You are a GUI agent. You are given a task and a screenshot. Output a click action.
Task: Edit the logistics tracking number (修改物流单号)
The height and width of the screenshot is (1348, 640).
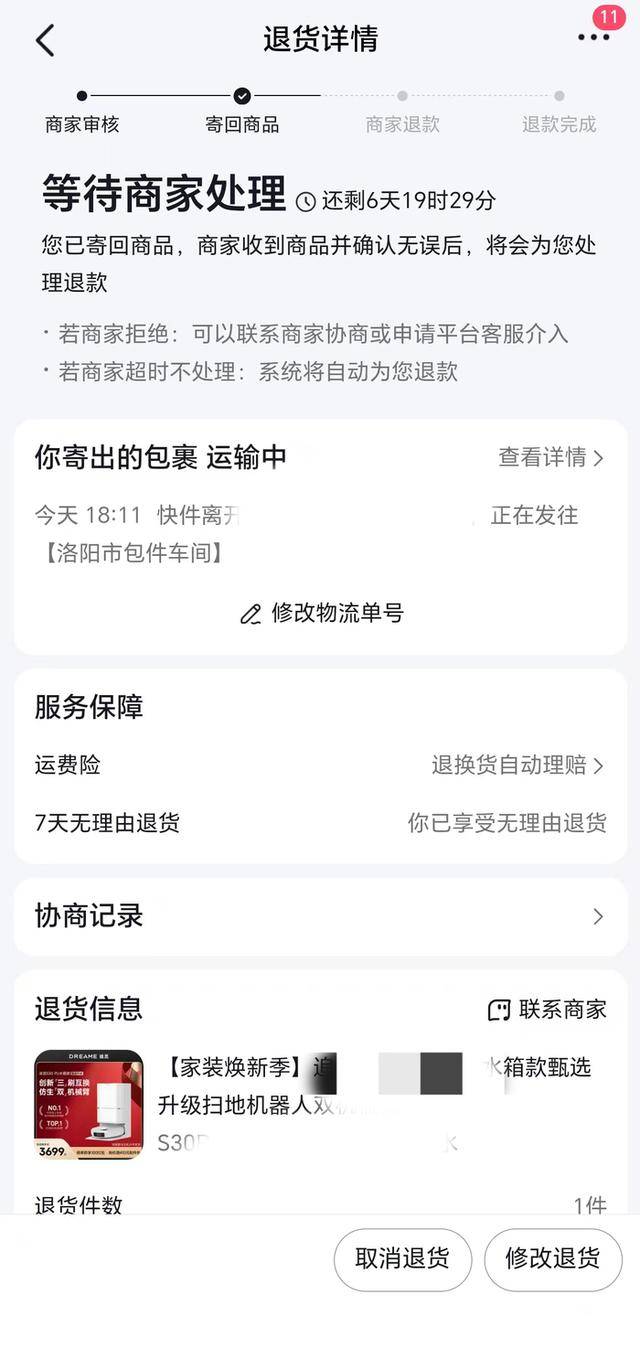(322, 613)
